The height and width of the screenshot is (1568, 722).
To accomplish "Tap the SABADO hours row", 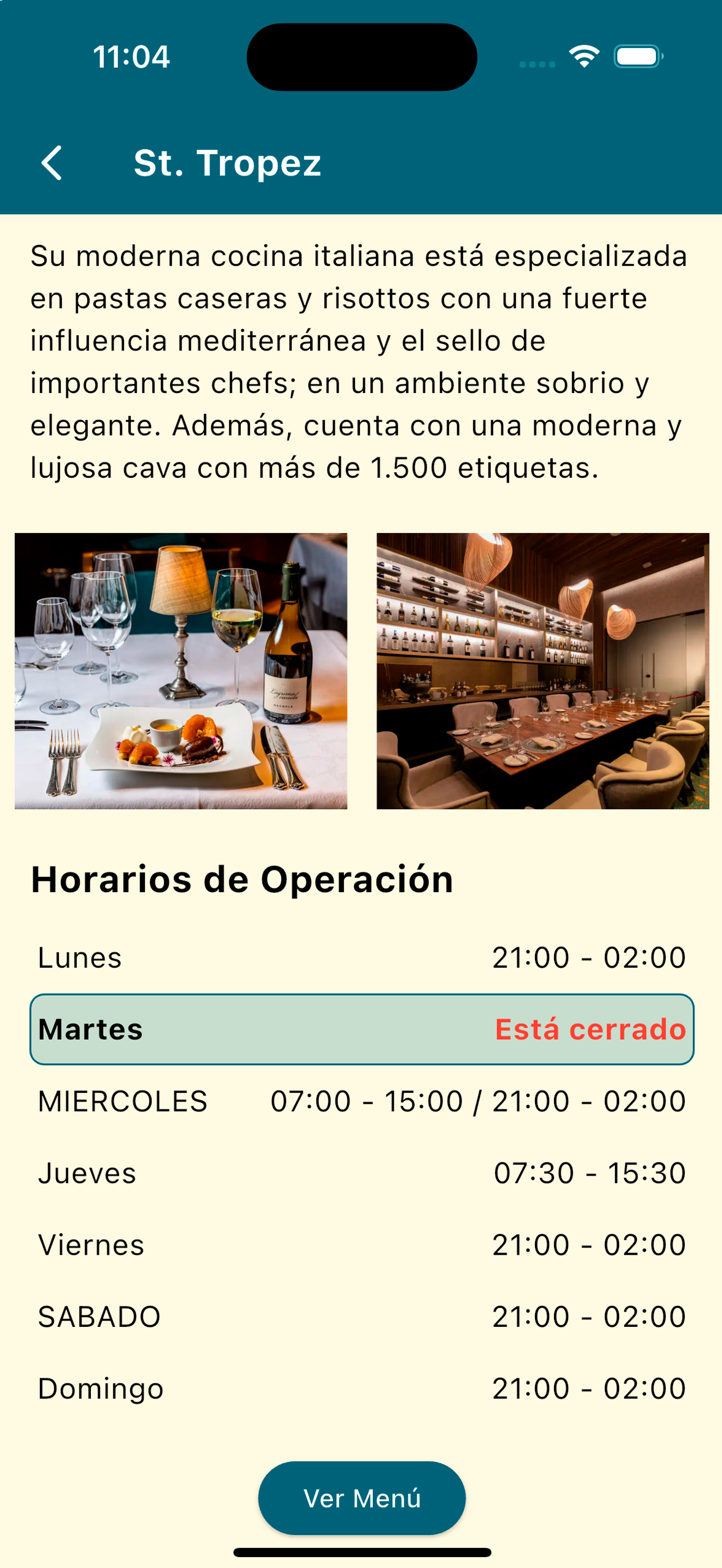I will [x=361, y=1317].
